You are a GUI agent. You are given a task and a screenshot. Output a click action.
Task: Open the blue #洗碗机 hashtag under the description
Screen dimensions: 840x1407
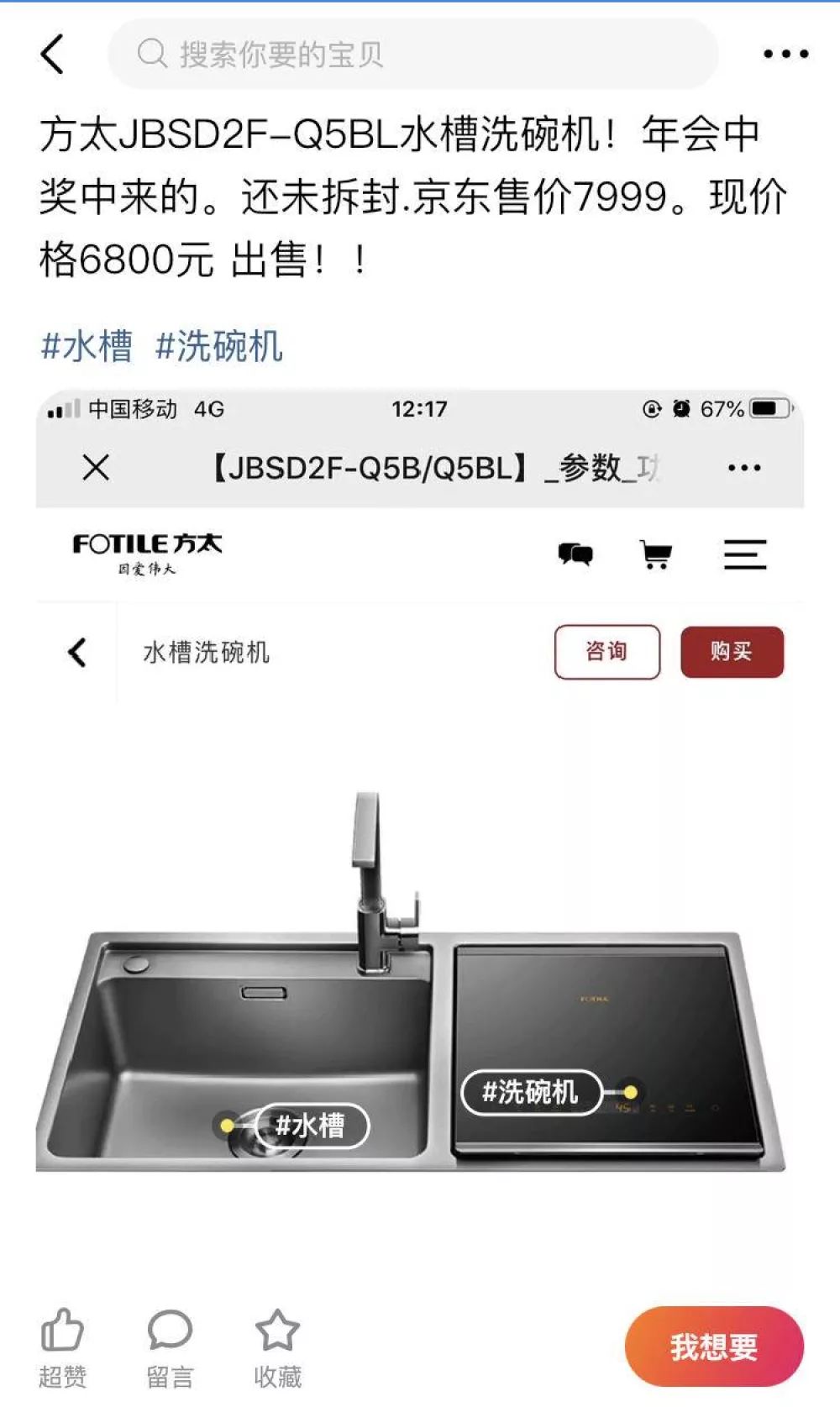click(x=219, y=346)
